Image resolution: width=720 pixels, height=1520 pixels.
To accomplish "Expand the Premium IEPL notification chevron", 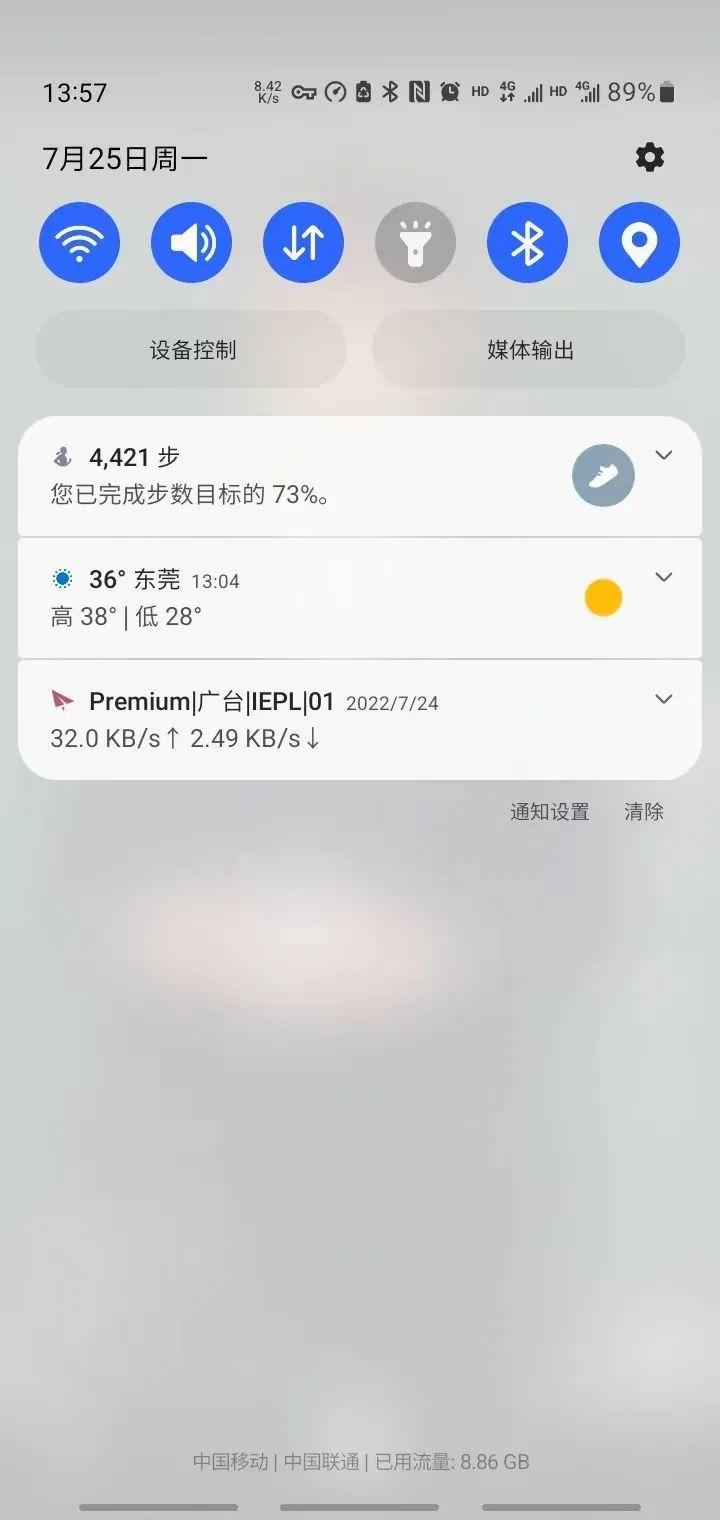I will 664,700.
